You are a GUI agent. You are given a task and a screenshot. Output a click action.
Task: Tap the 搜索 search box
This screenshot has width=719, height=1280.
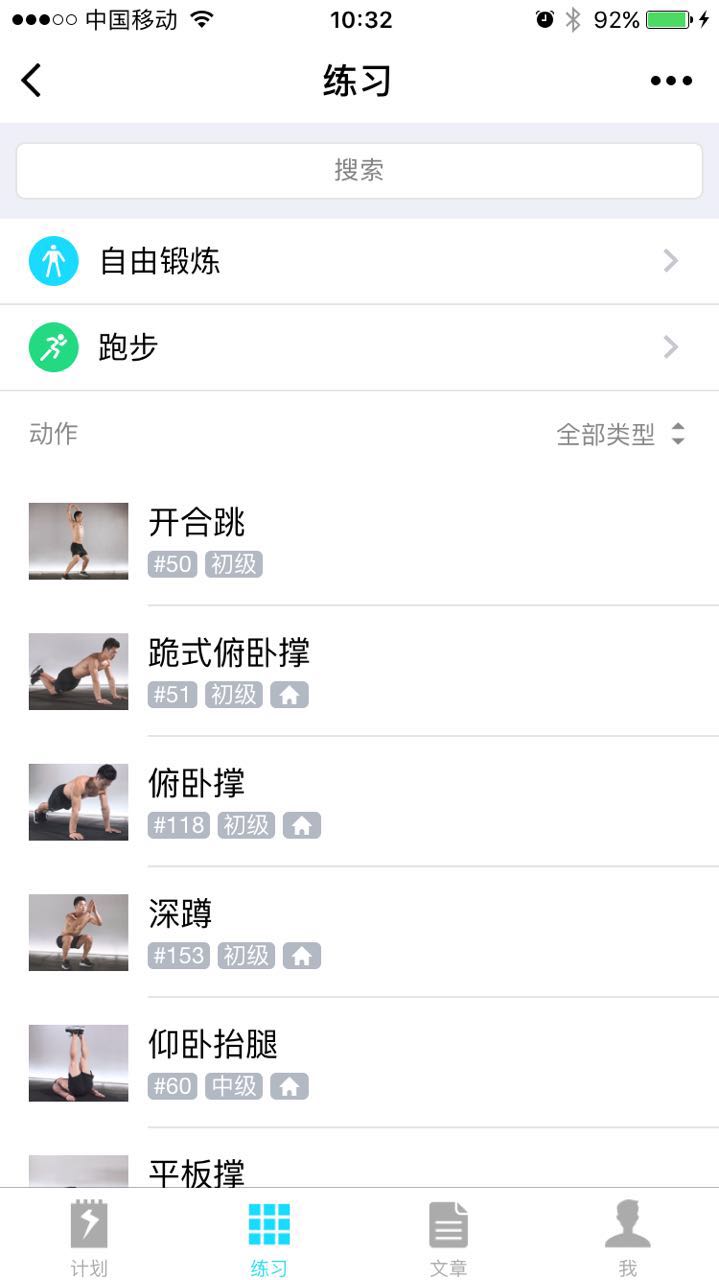click(x=359, y=171)
